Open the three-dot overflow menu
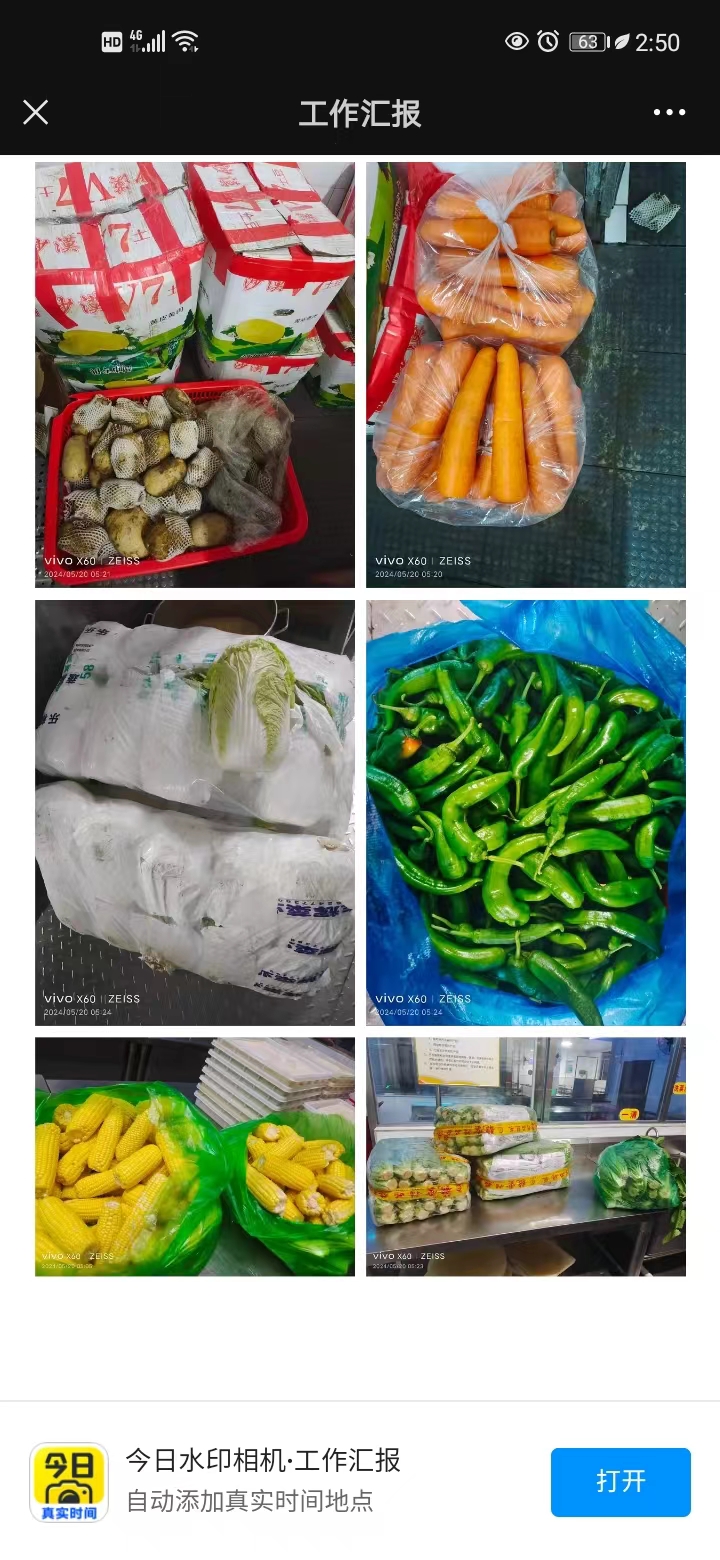Image resolution: width=720 pixels, height=1560 pixels. tap(669, 112)
